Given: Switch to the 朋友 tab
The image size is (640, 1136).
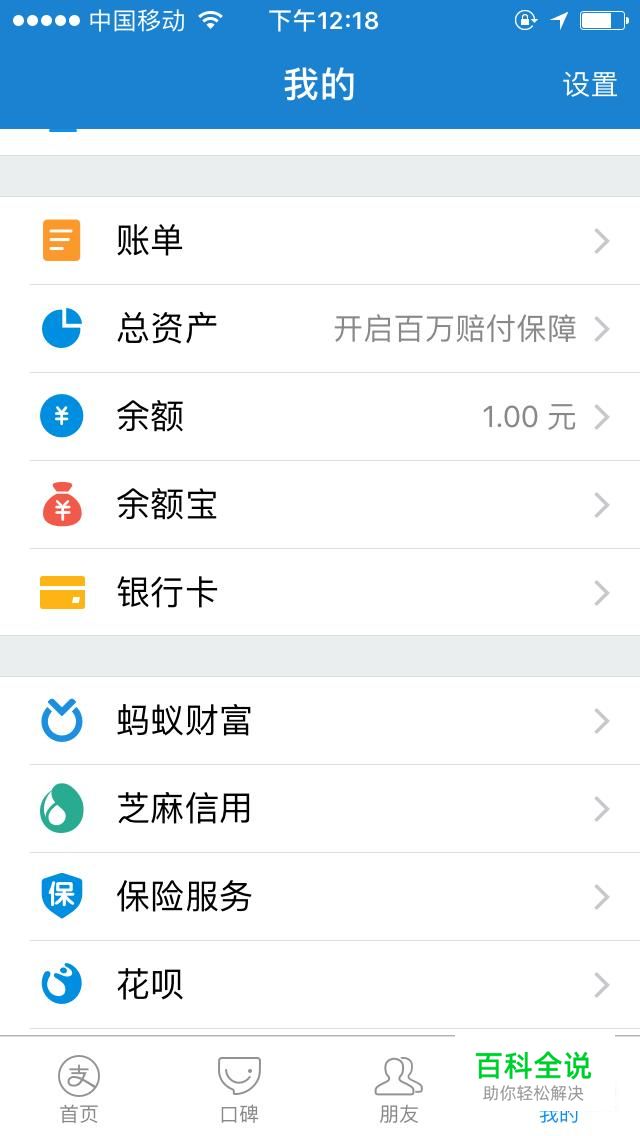Looking at the screenshot, I should coord(398,1088).
